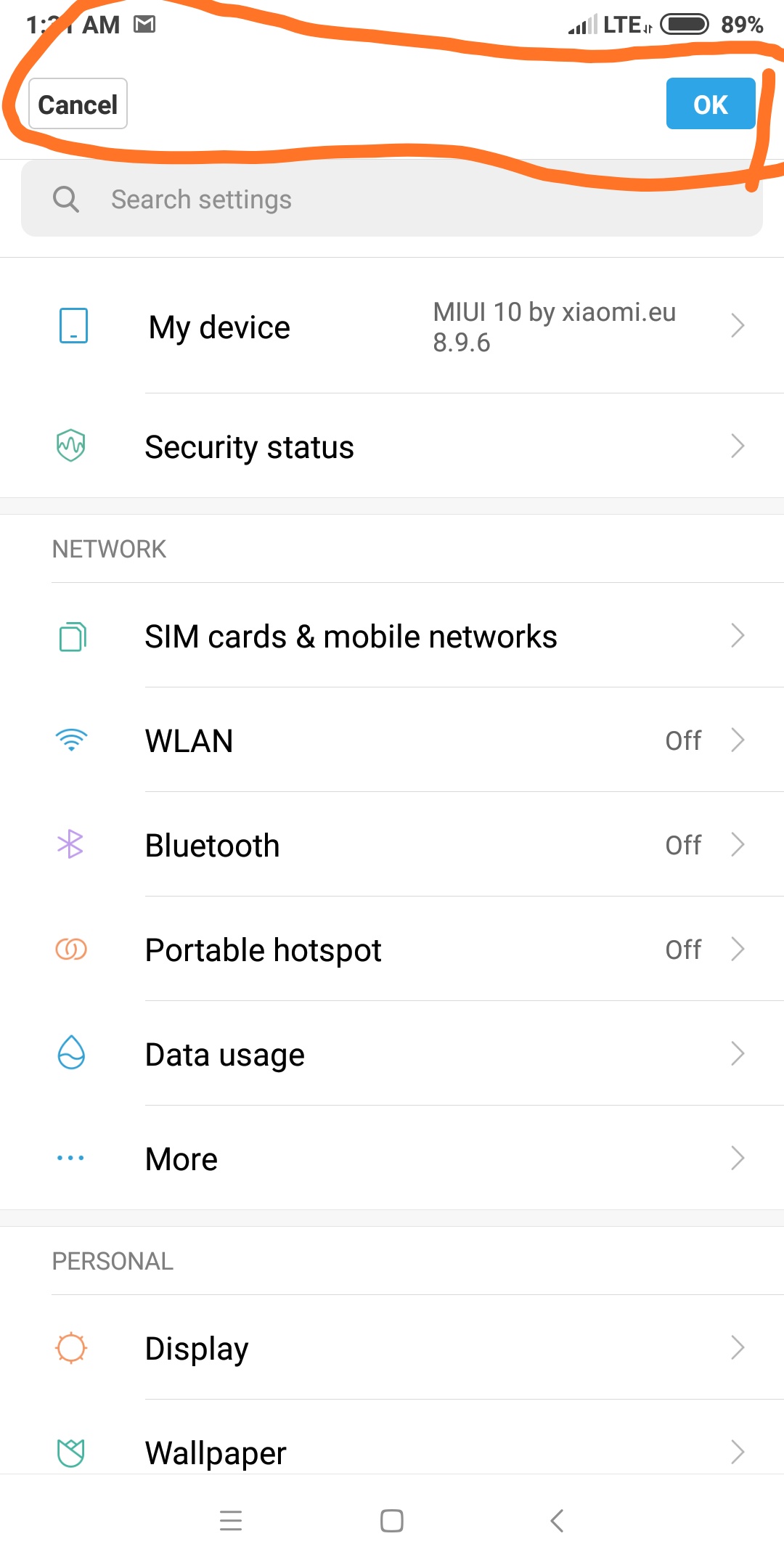Viewport: 784px width, 1568px height.
Task: View Security status
Action: [x=392, y=446]
